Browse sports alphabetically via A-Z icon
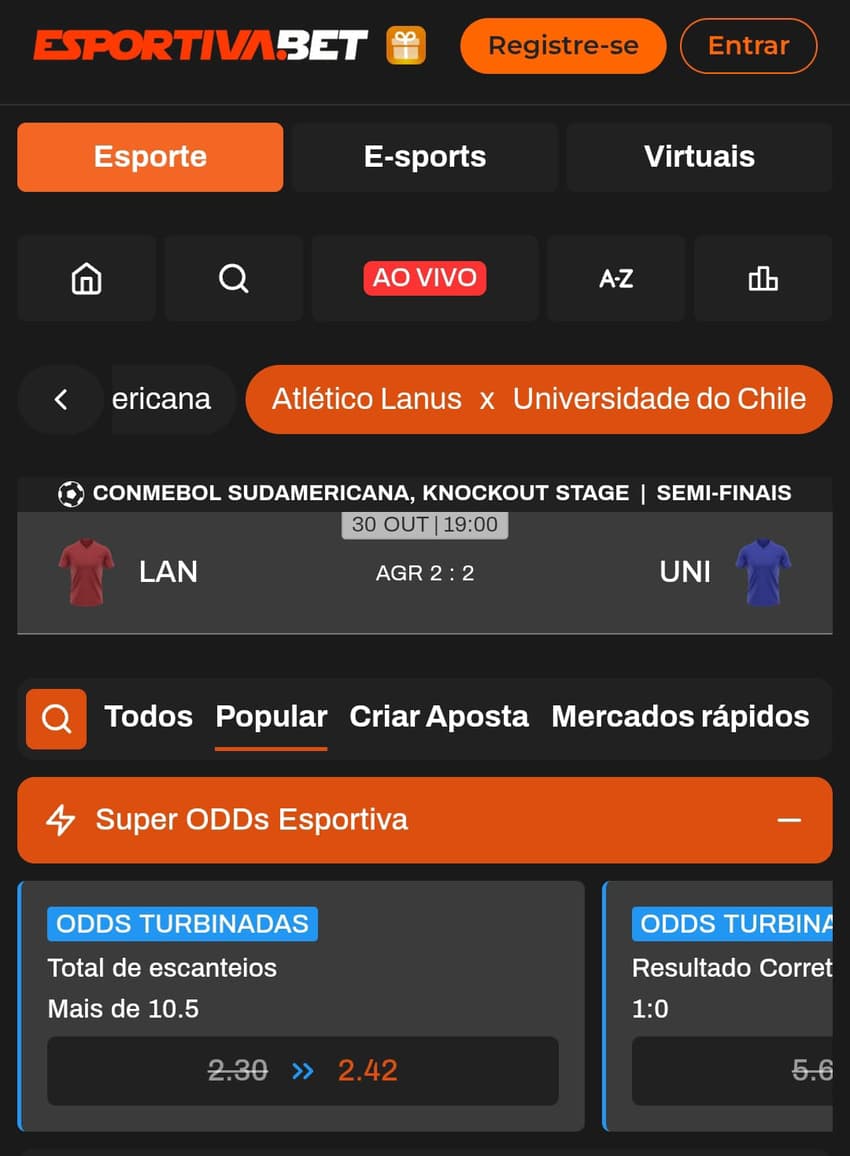The image size is (850, 1156). pos(614,279)
